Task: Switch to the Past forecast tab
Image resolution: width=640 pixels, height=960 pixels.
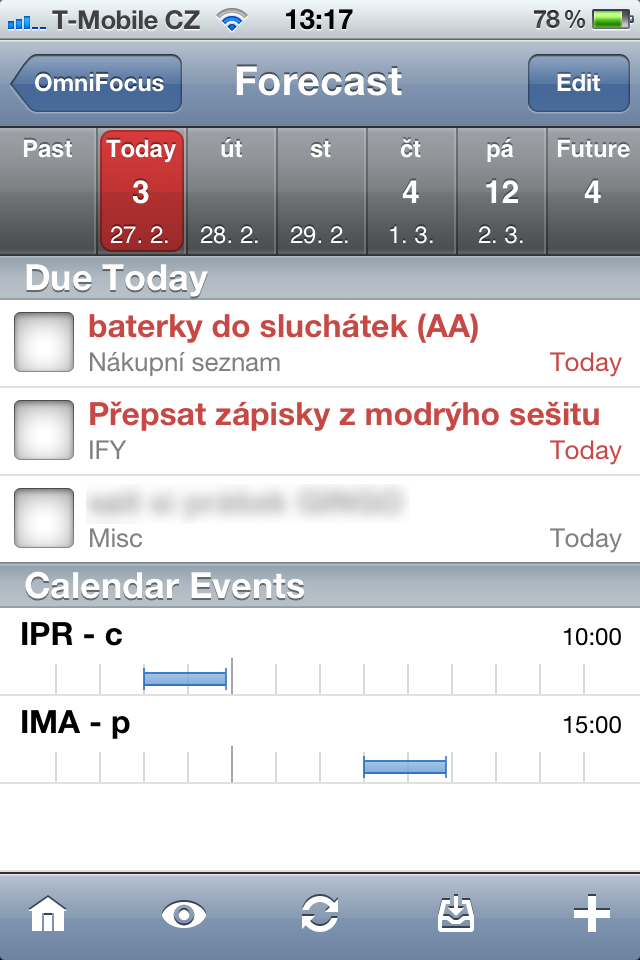Action: pyautogui.click(x=48, y=191)
